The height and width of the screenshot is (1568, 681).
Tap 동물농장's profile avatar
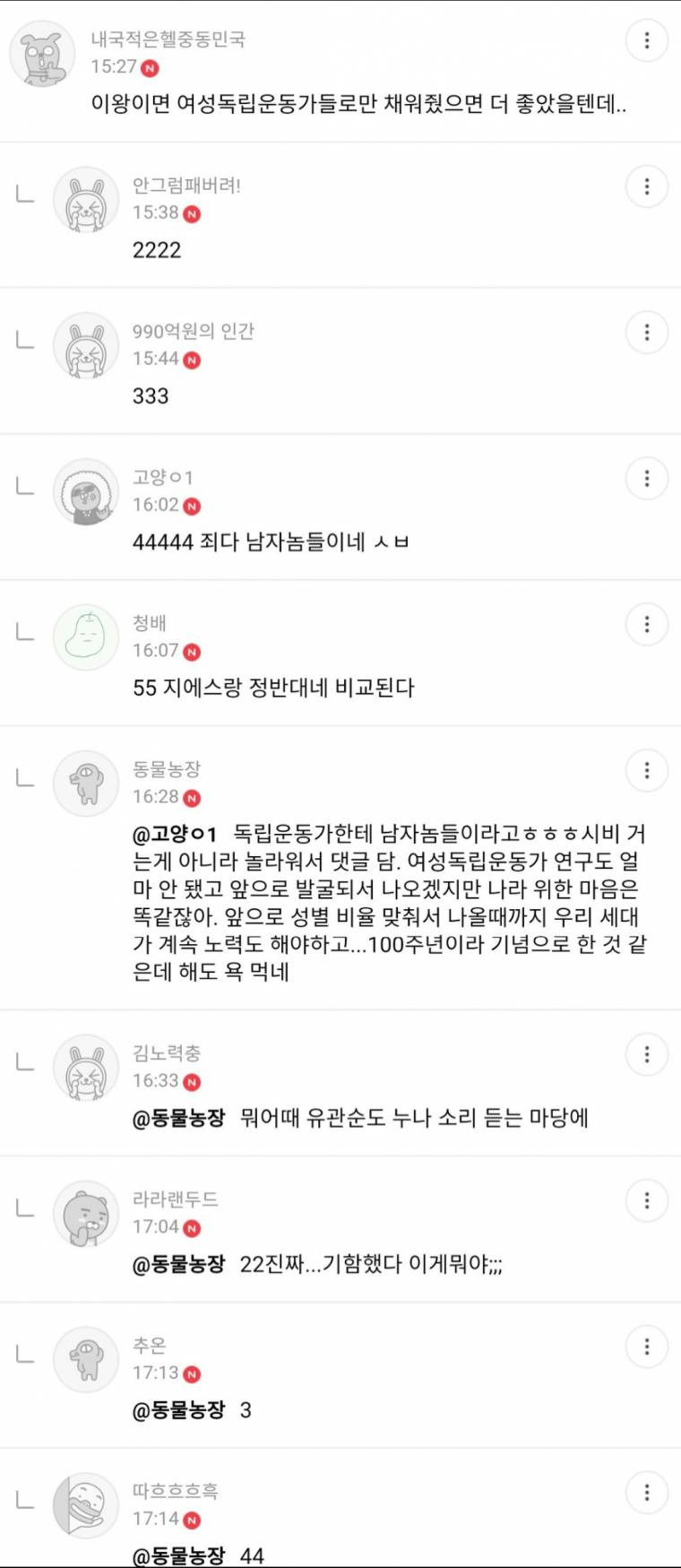86,783
